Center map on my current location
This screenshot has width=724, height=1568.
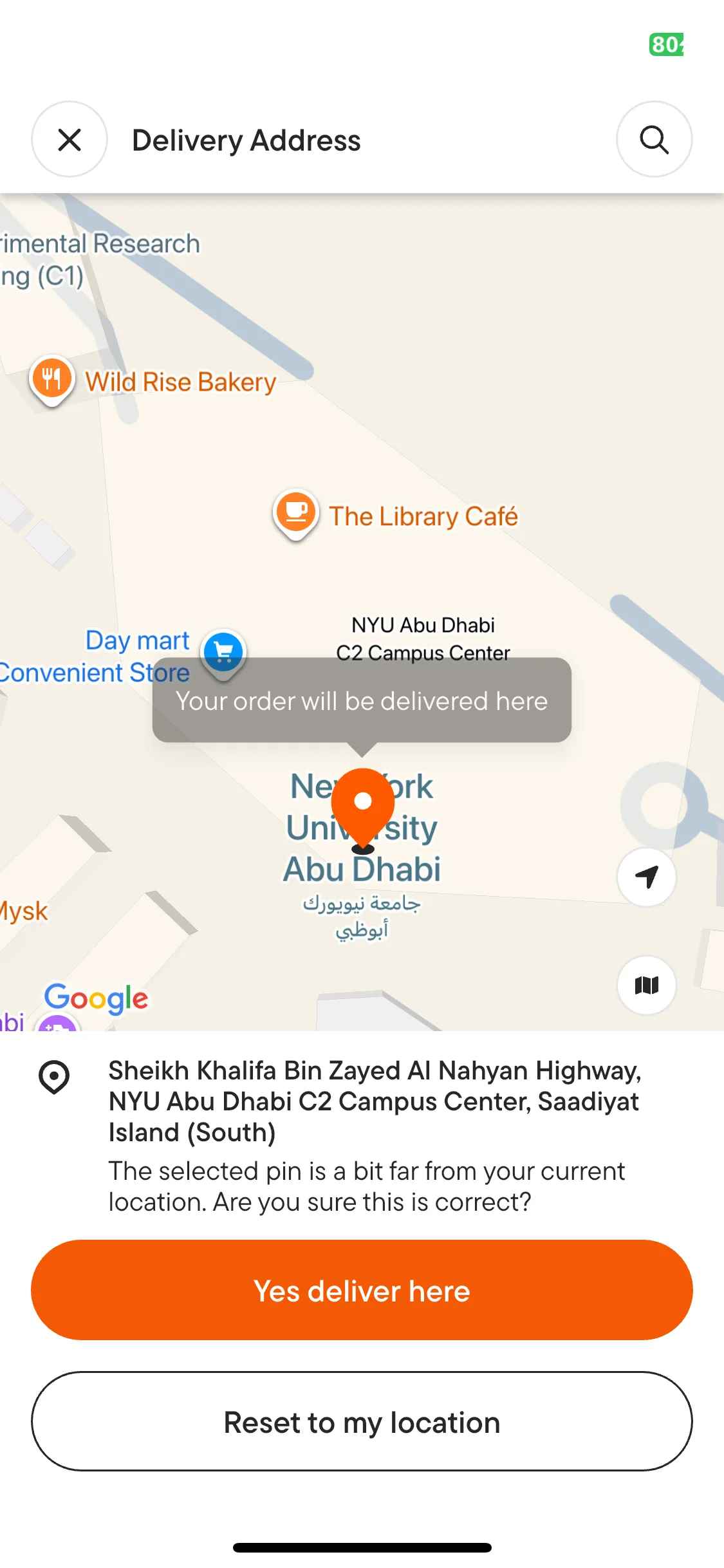pyautogui.click(x=646, y=877)
